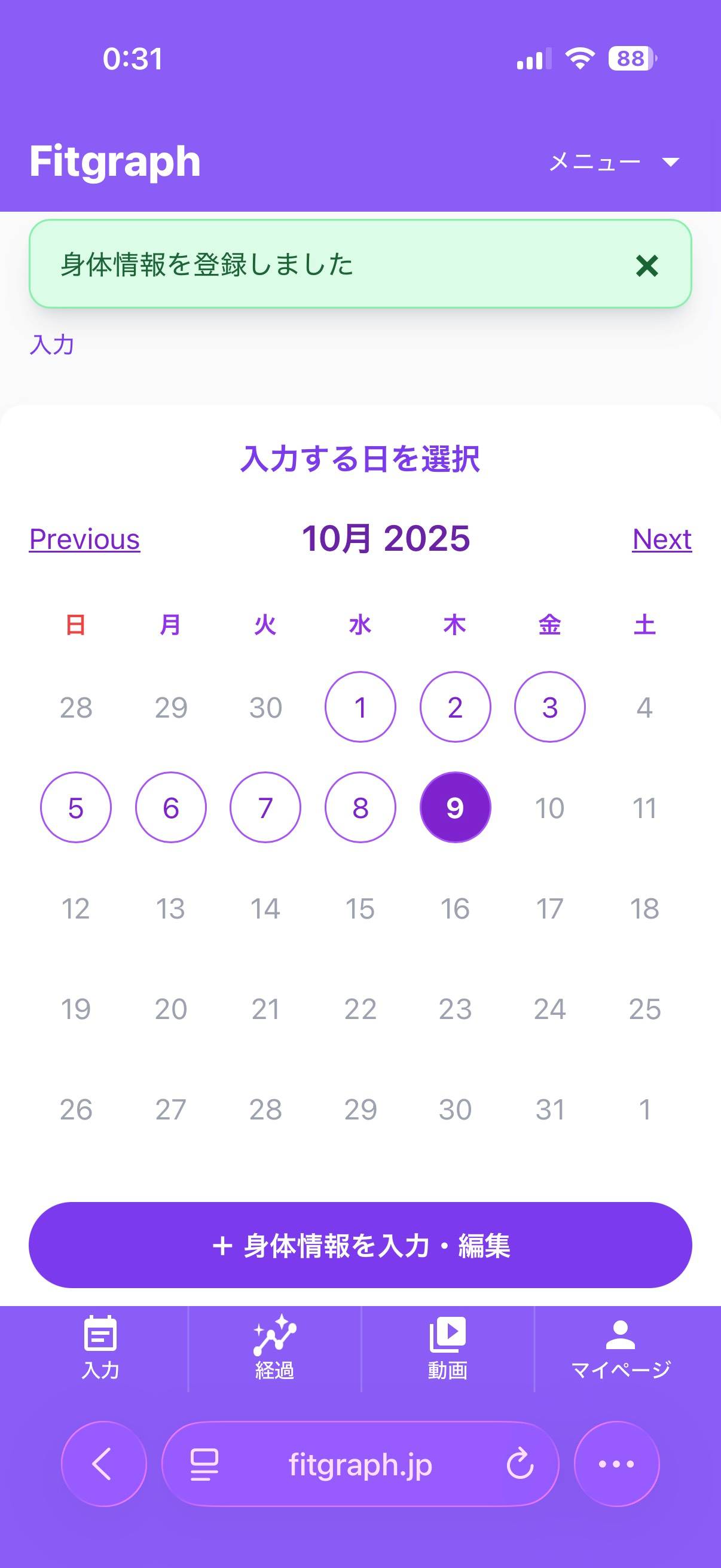This screenshot has width=721, height=1568.
Task: Go to the Next month
Action: [x=661, y=539]
